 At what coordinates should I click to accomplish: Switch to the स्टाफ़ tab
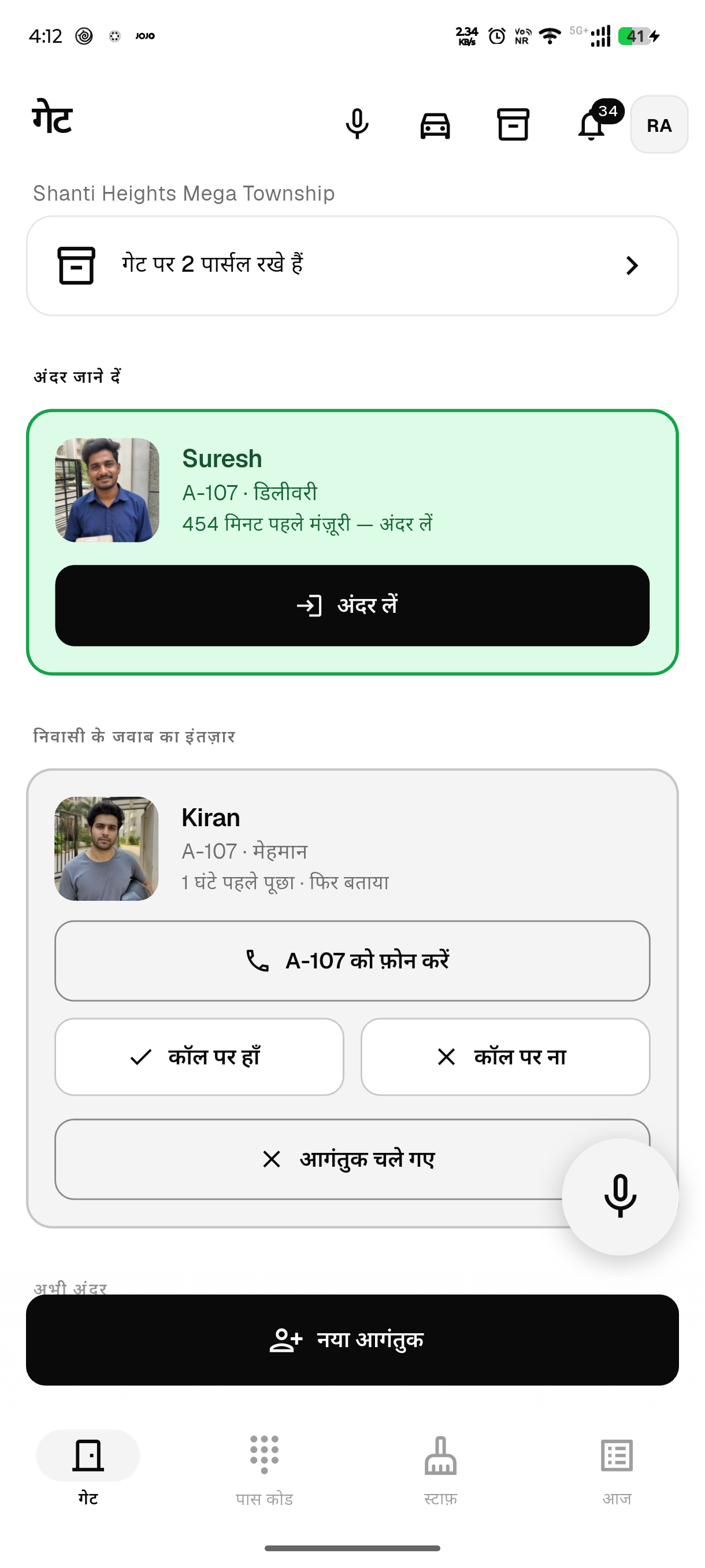[440, 1467]
